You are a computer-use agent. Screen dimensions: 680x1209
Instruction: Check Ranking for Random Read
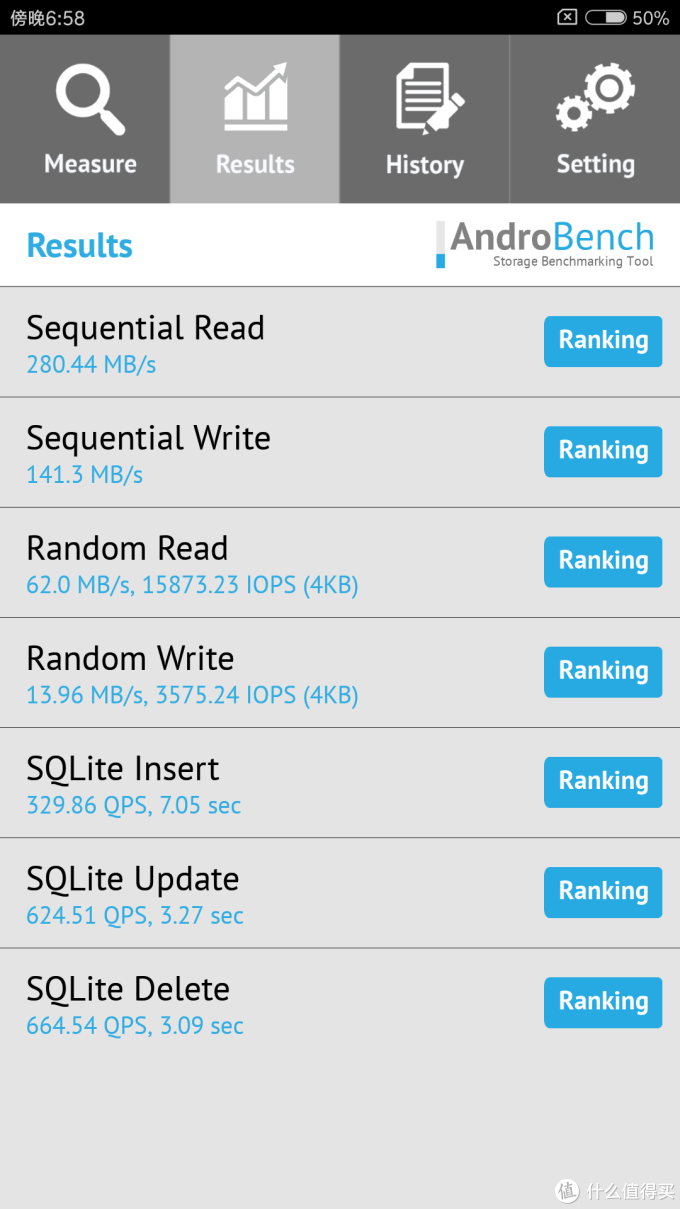click(603, 561)
